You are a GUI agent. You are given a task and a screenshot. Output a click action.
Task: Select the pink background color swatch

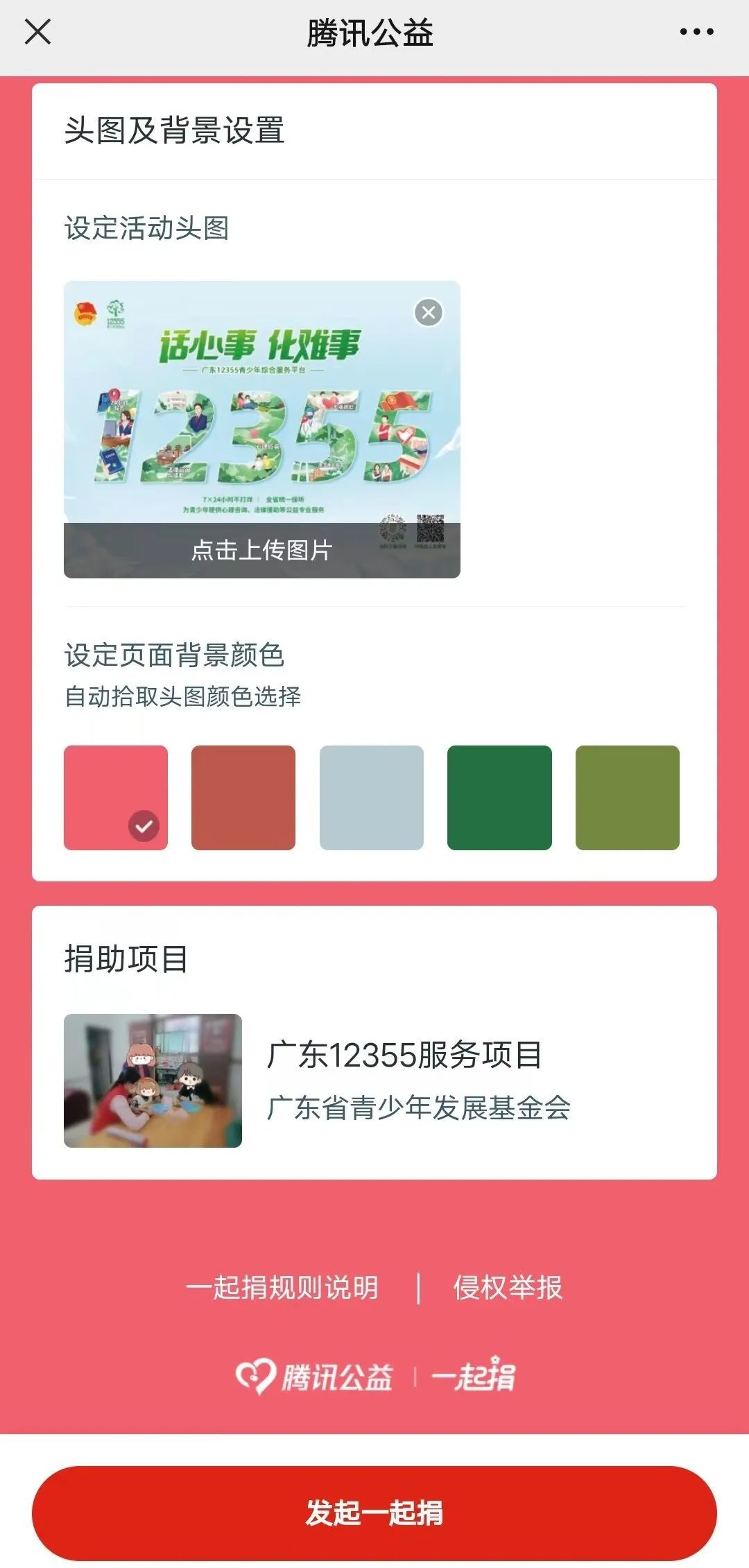click(116, 798)
